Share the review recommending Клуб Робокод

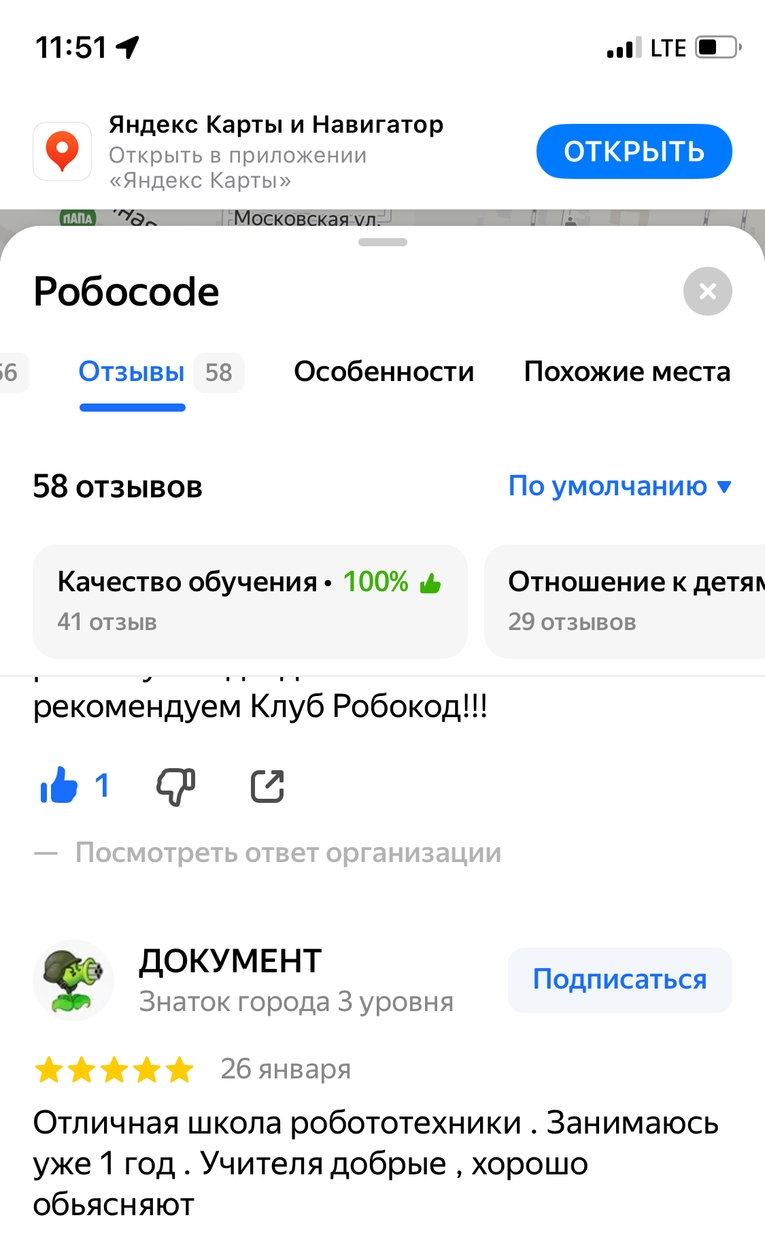(267, 788)
